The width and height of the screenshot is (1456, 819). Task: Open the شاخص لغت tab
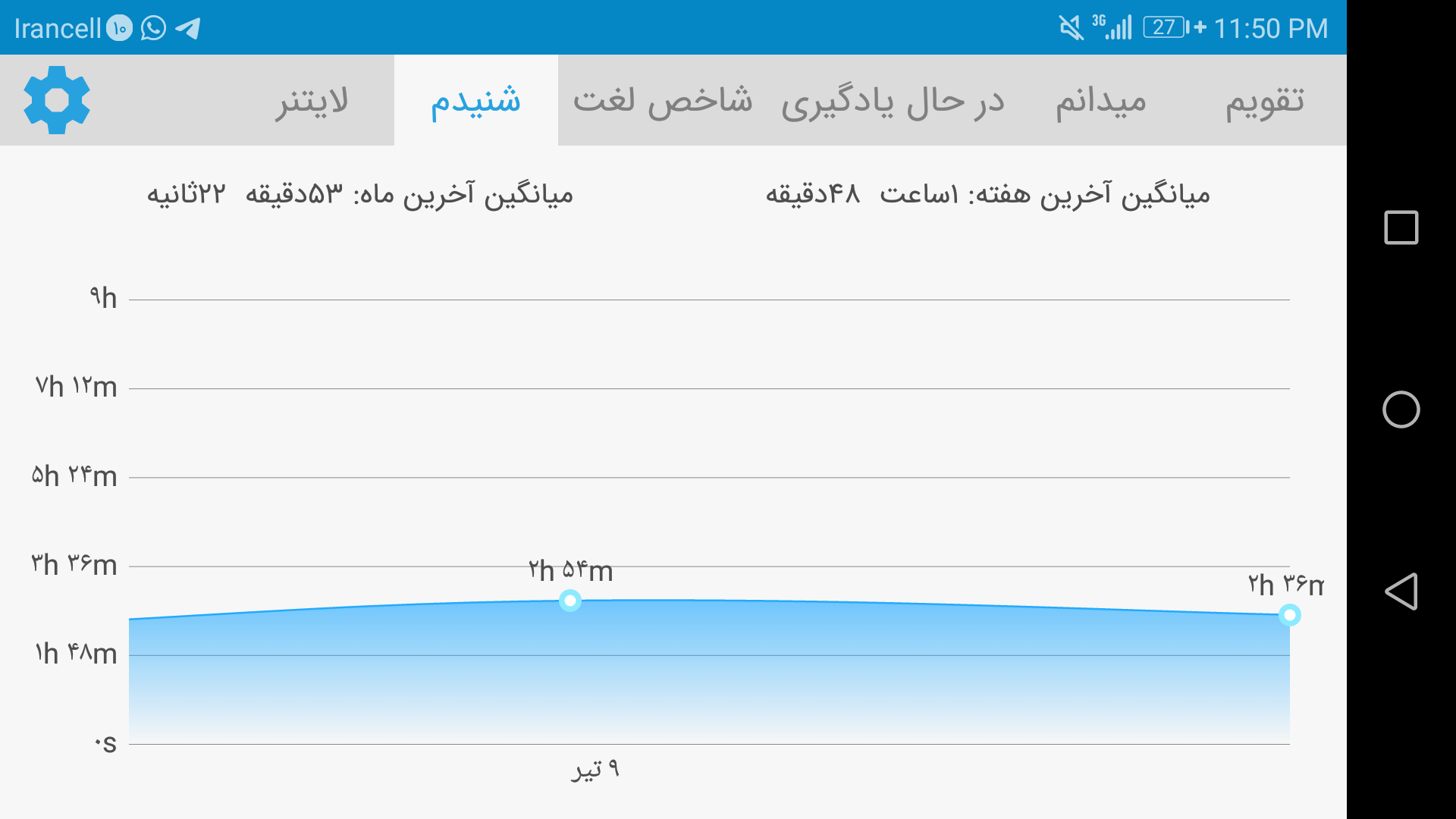click(x=663, y=100)
